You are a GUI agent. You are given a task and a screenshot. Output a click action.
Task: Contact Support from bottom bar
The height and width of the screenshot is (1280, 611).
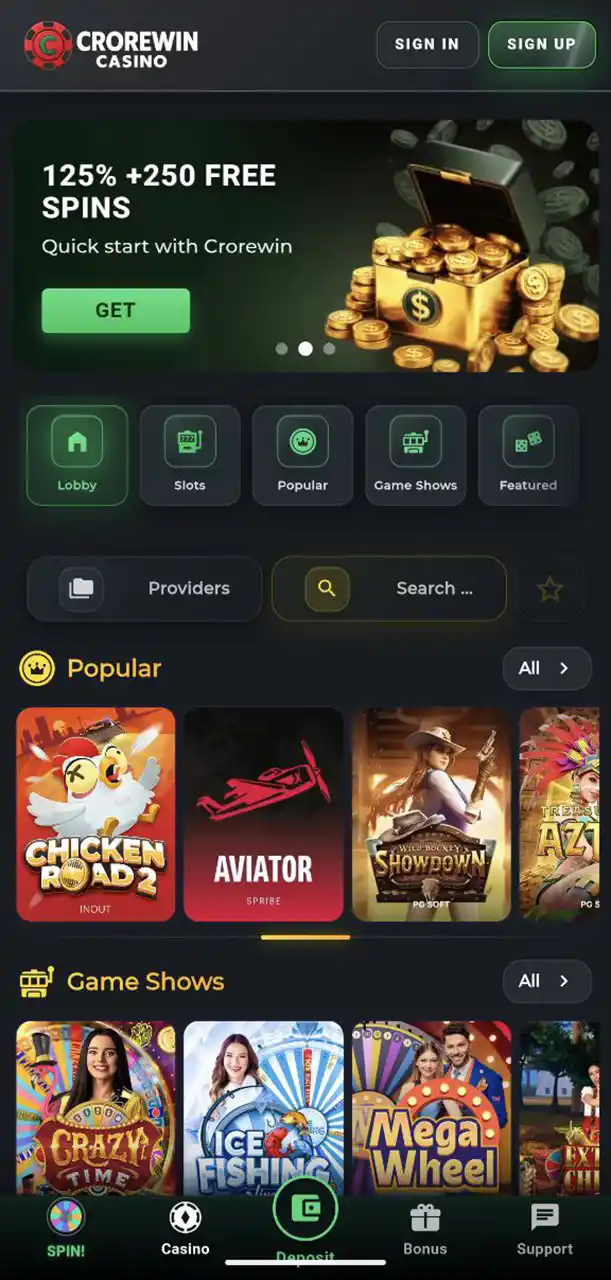545,1229
